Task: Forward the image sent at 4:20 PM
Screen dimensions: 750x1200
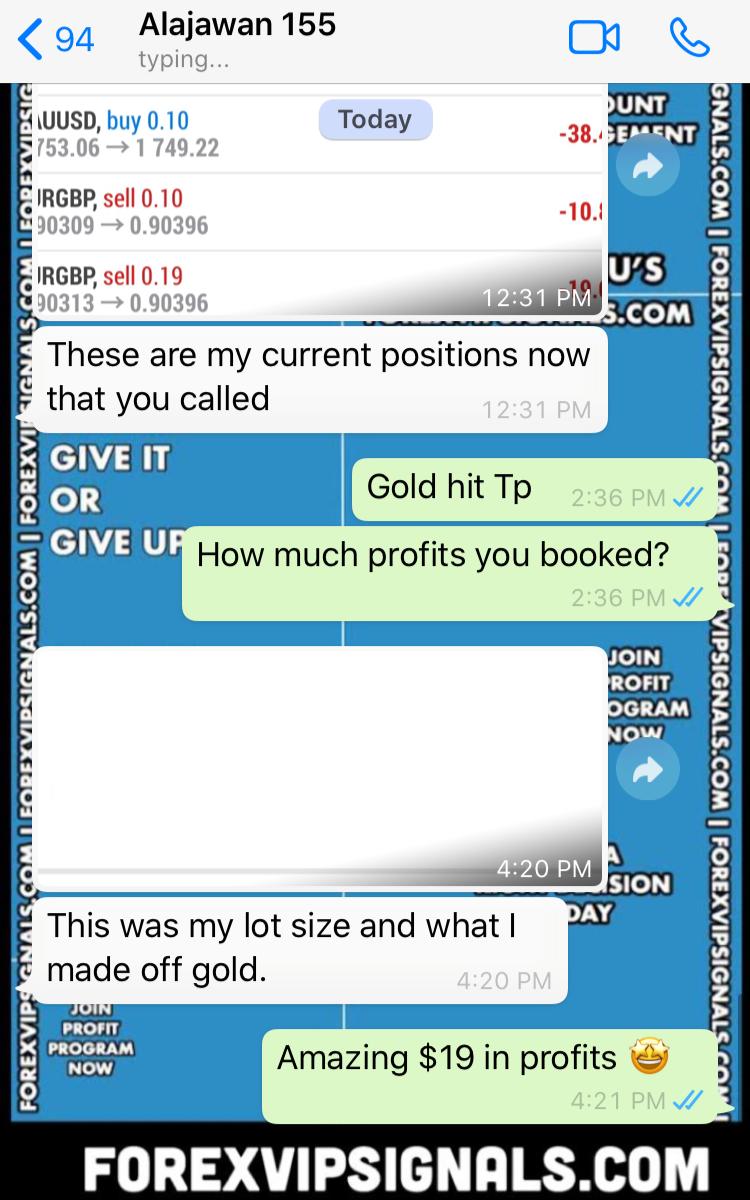Action: pyautogui.click(x=647, y=769)
